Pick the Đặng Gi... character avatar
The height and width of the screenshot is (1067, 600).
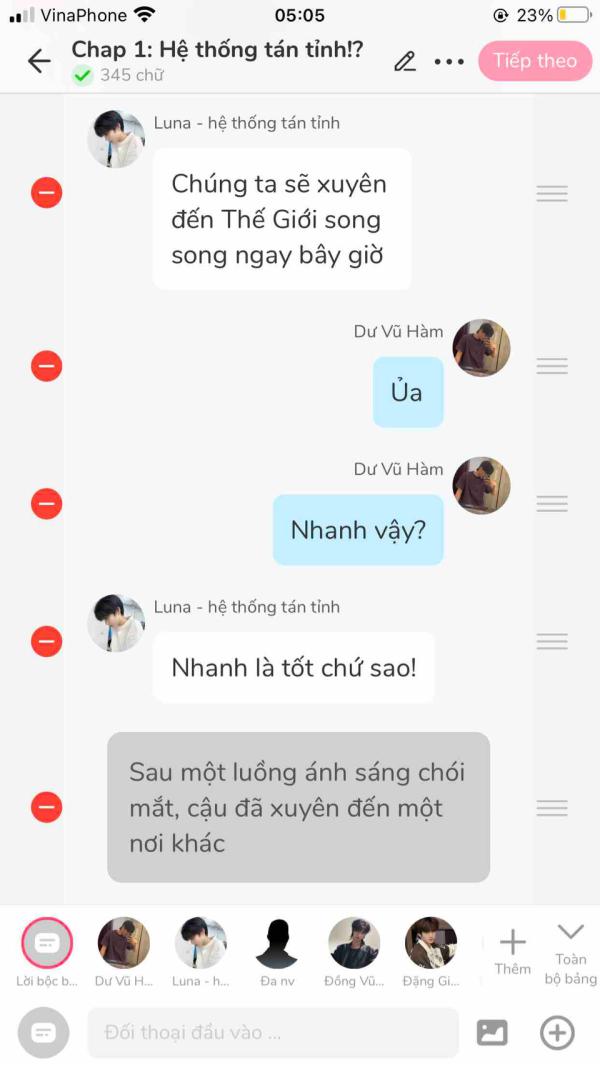(x=431, y=943)
